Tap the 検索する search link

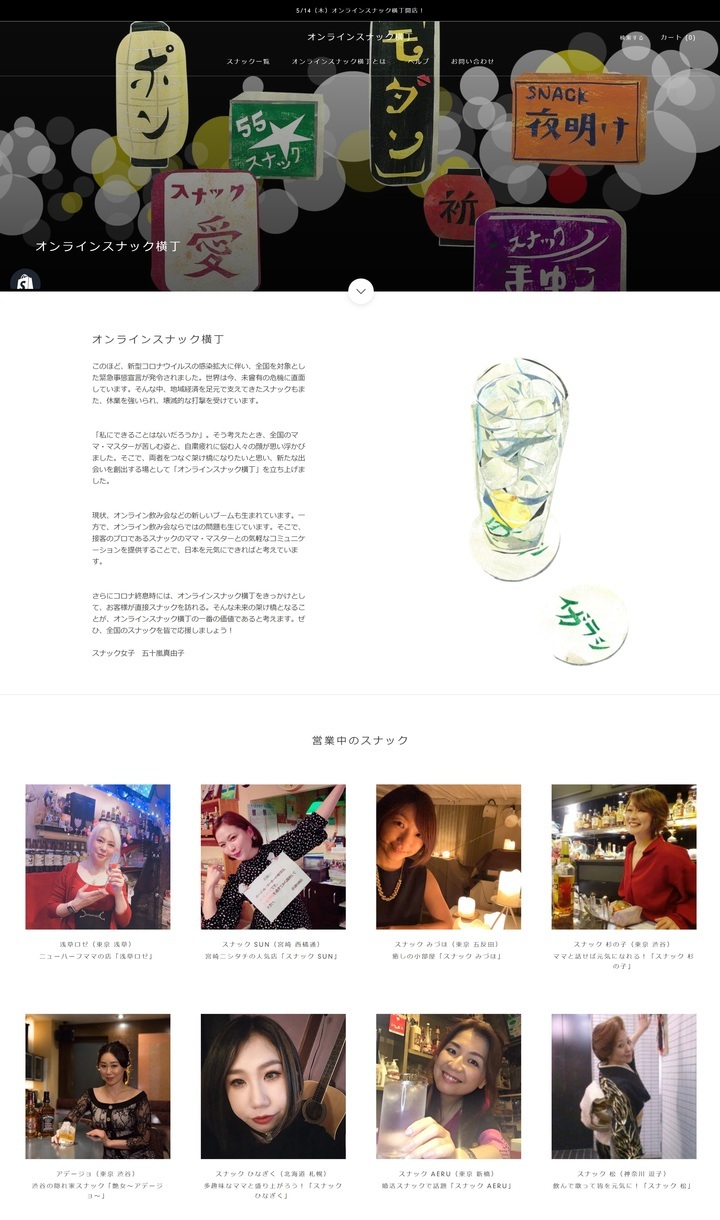(632, 38)
